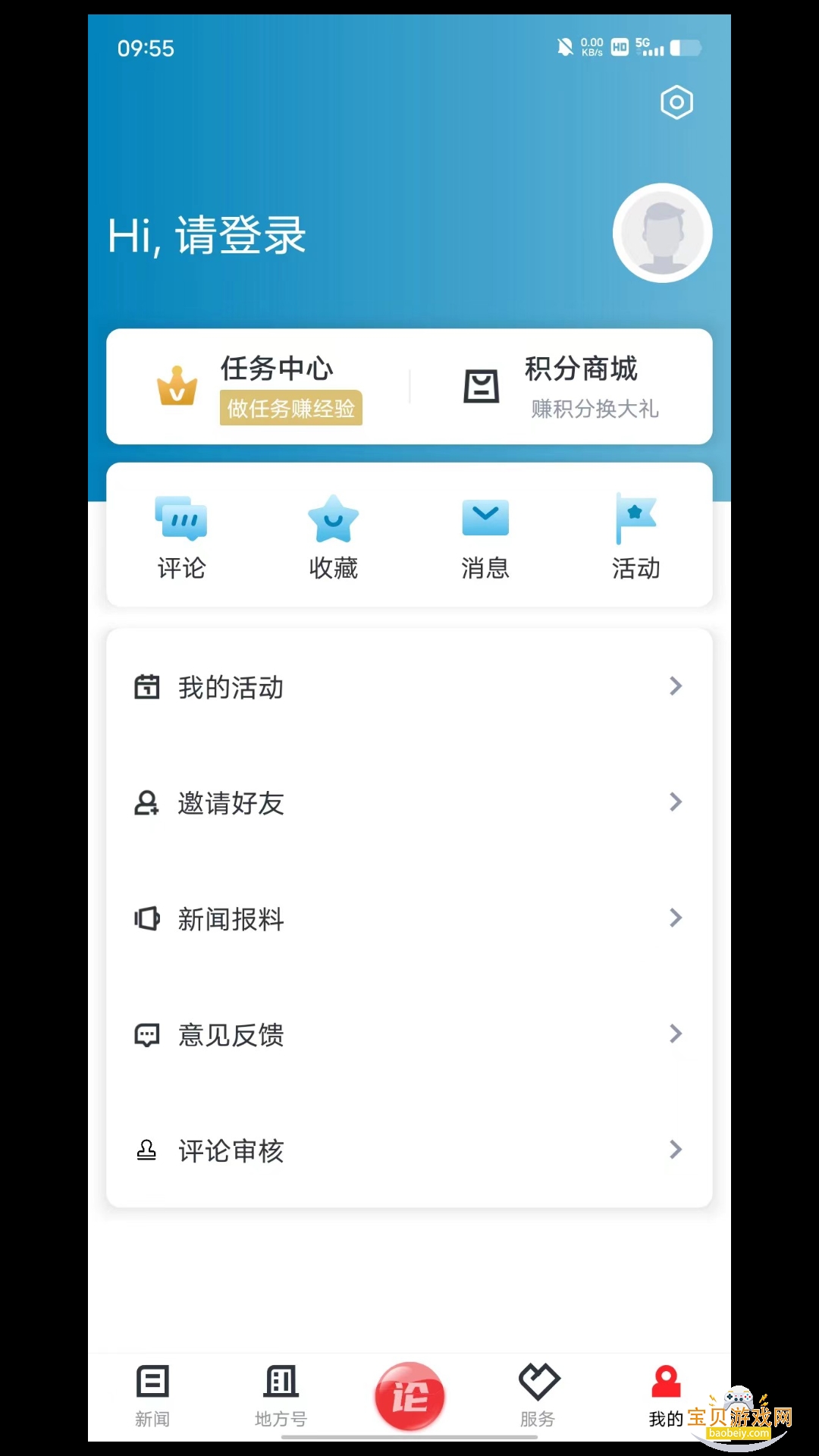Switch to the 新闻 tab
The height and width of the screenshot is (1456, 819).
[x=152, y=1395]
